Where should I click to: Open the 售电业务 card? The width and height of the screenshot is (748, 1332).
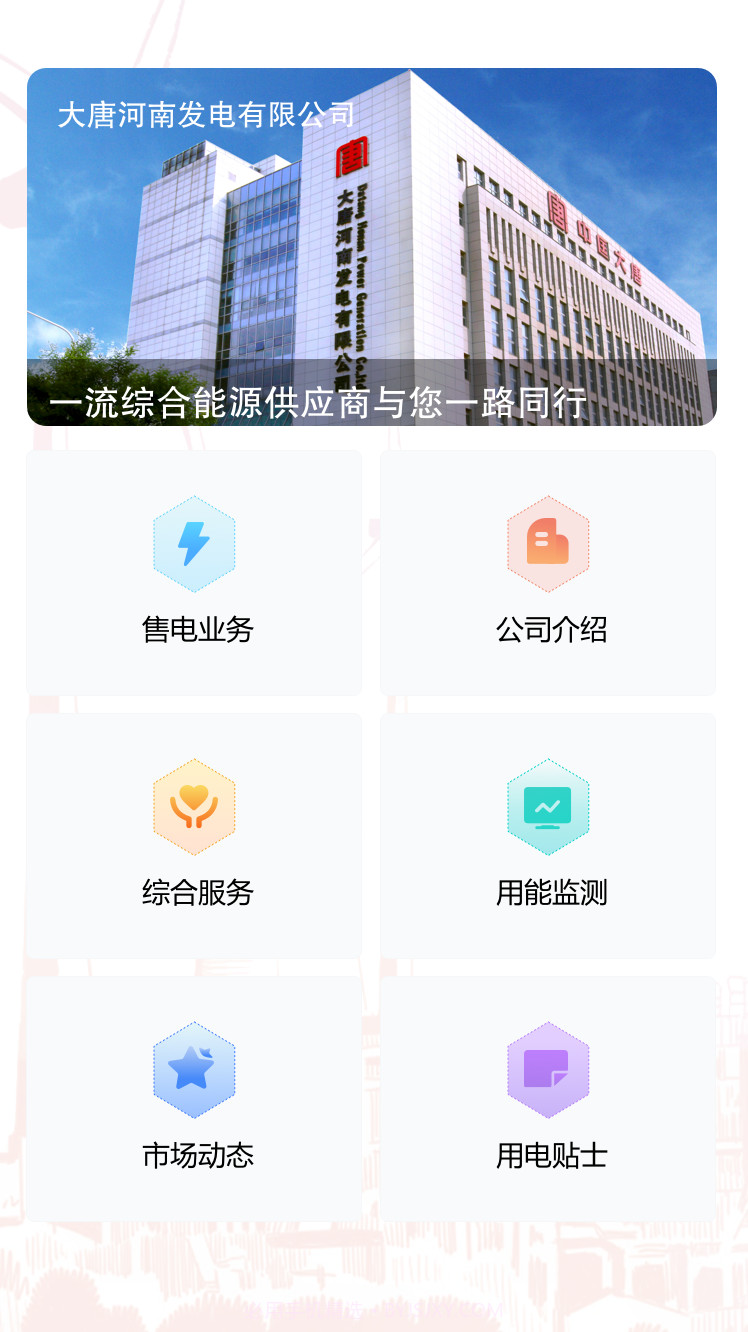tap(194, 572)
